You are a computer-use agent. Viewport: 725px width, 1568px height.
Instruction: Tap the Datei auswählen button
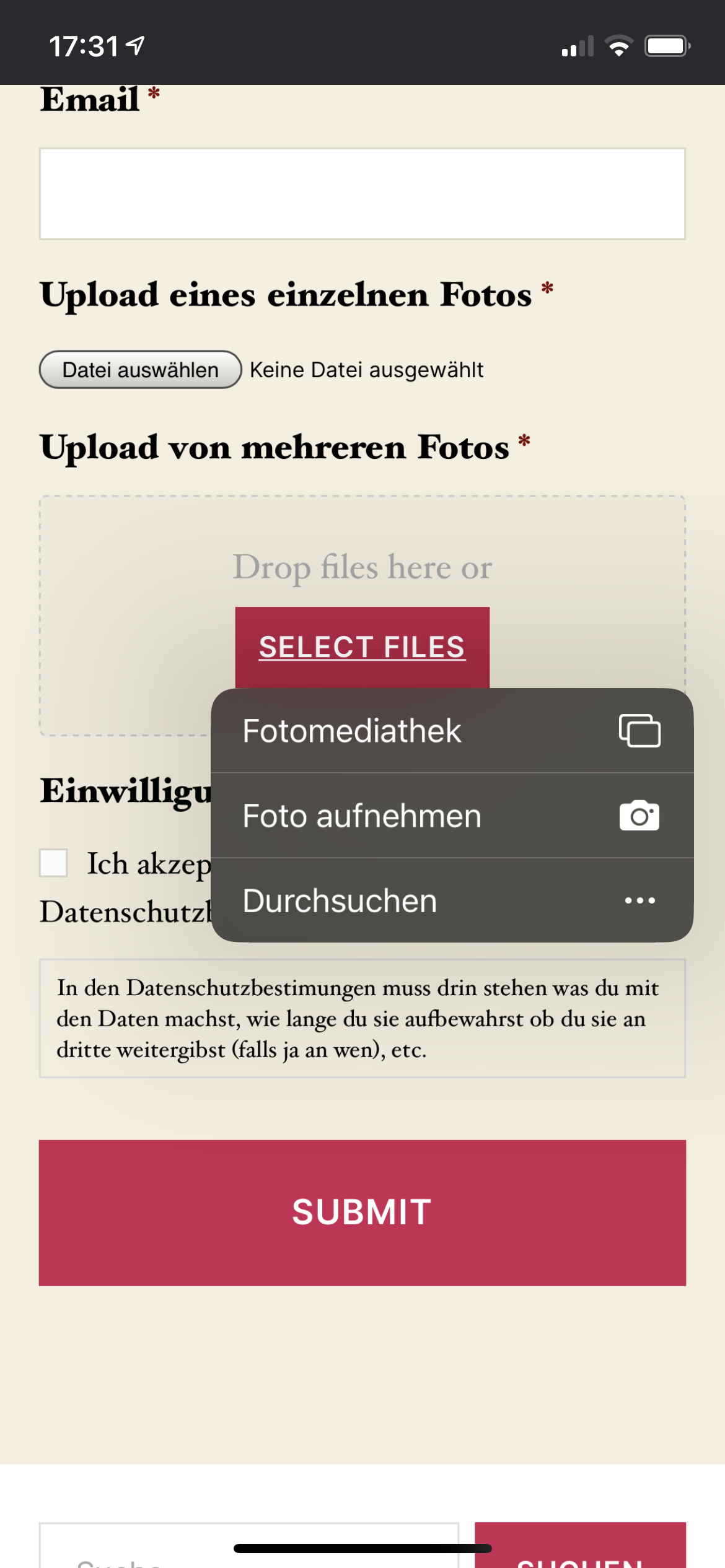click(141, 370)
